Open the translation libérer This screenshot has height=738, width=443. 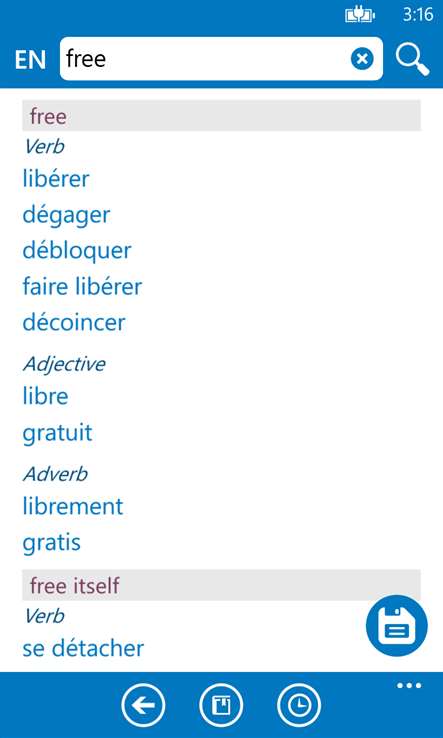(x=56, y=179)
